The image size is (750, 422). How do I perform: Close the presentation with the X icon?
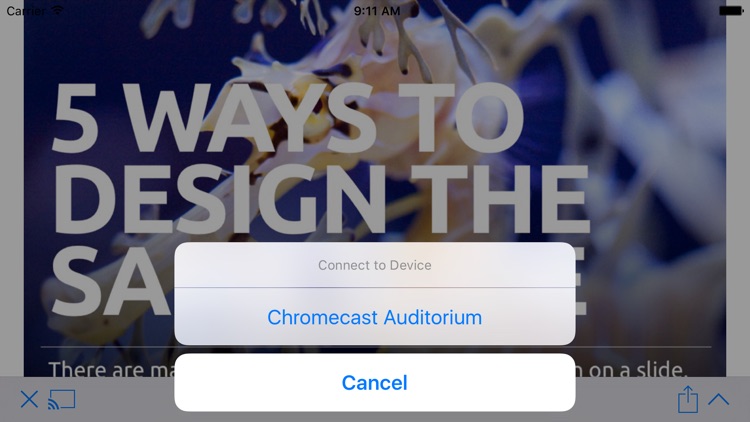click(x=29, y=400)
